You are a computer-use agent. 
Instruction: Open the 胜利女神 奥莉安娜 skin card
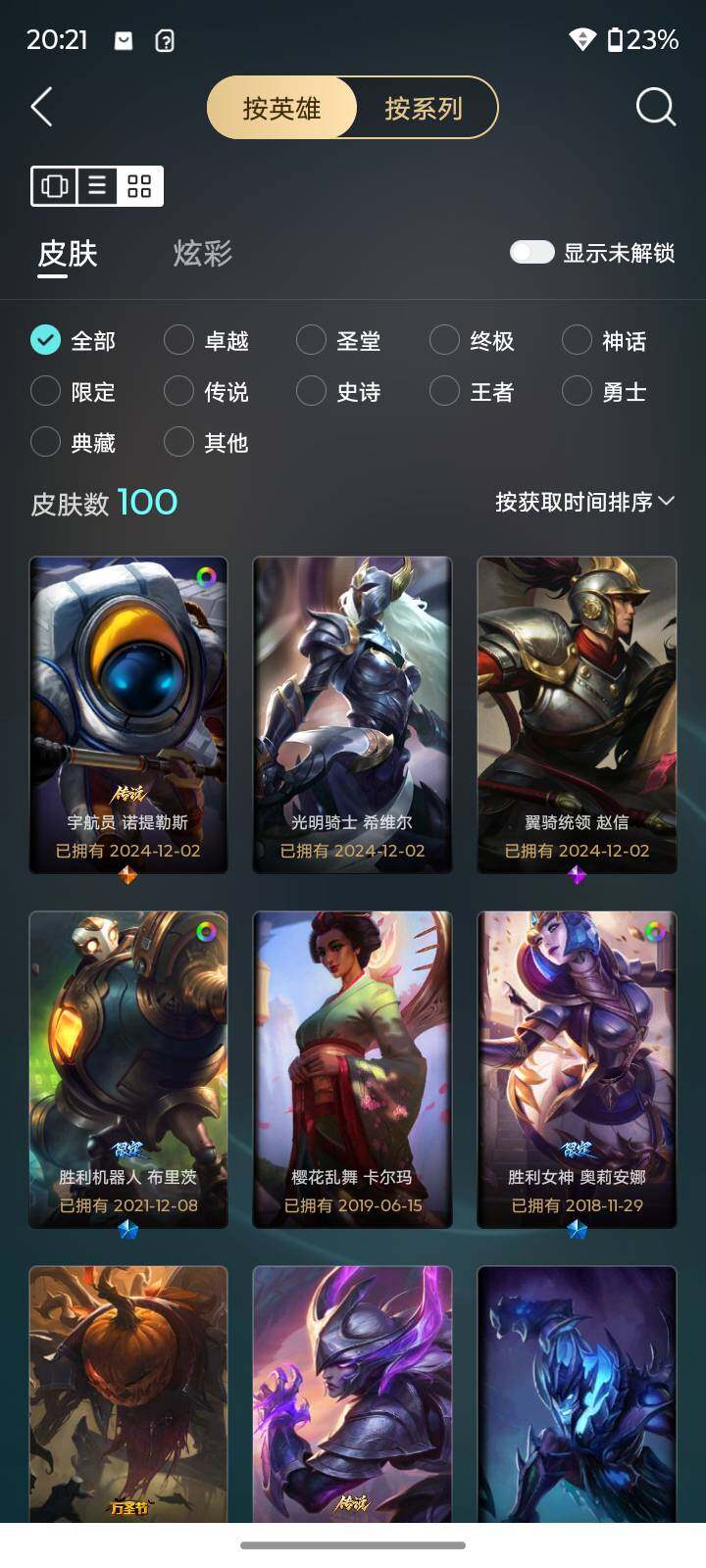pos(577,1069)
